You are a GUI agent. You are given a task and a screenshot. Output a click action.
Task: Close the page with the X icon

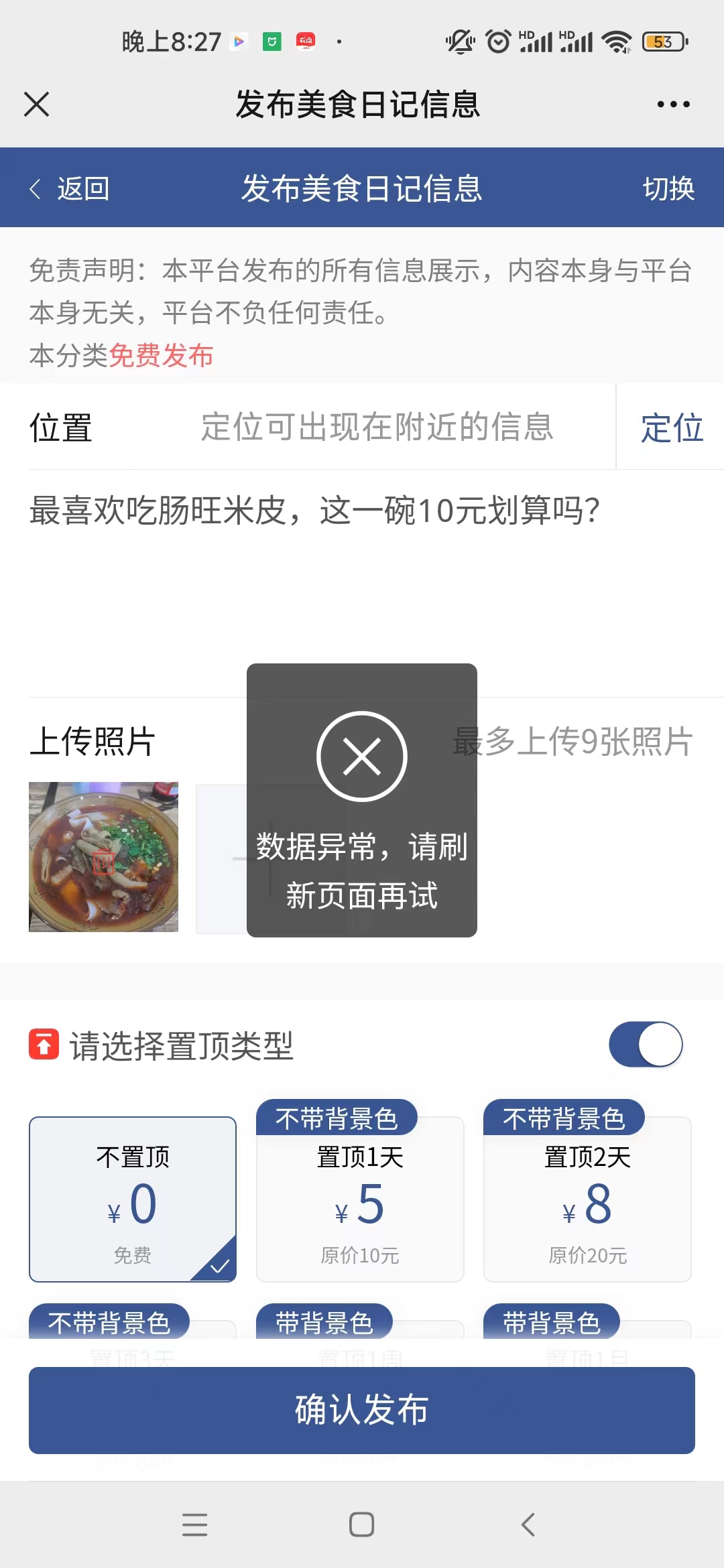point(37,105)
